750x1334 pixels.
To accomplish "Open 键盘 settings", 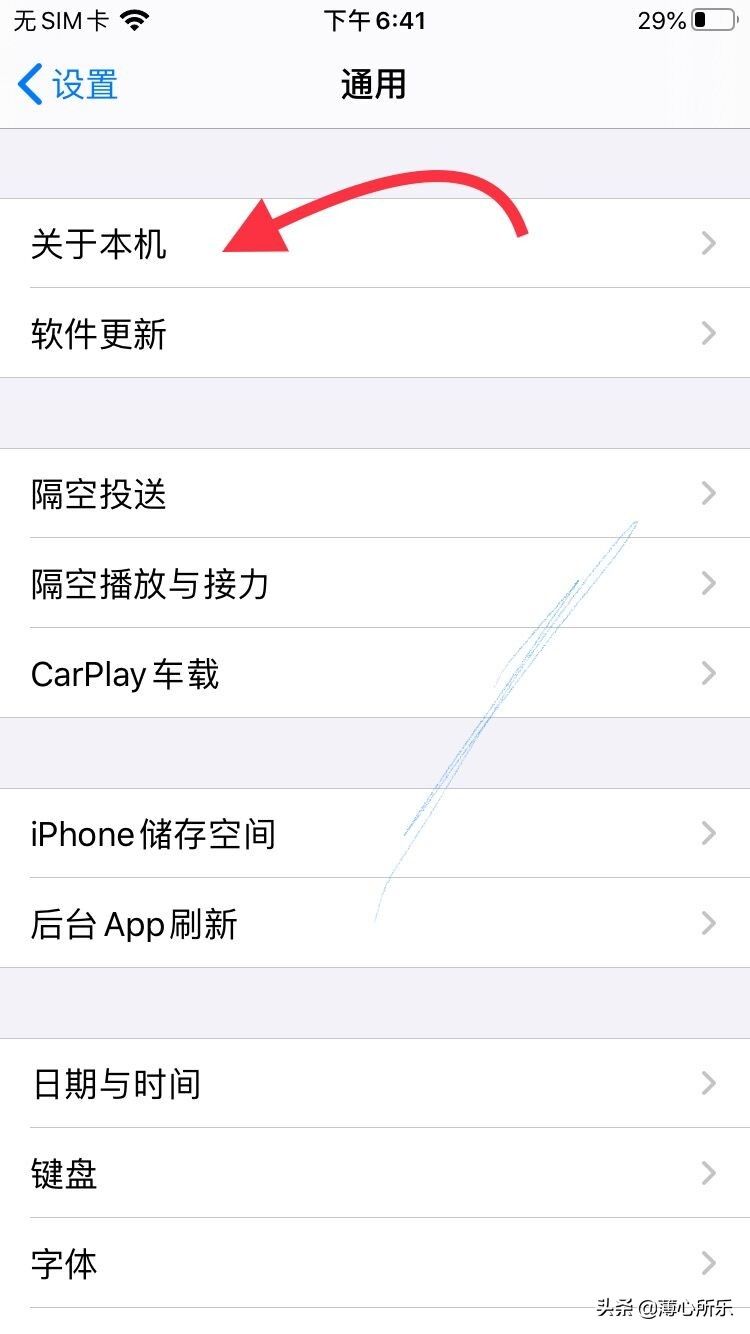I will pos(375,1173).
